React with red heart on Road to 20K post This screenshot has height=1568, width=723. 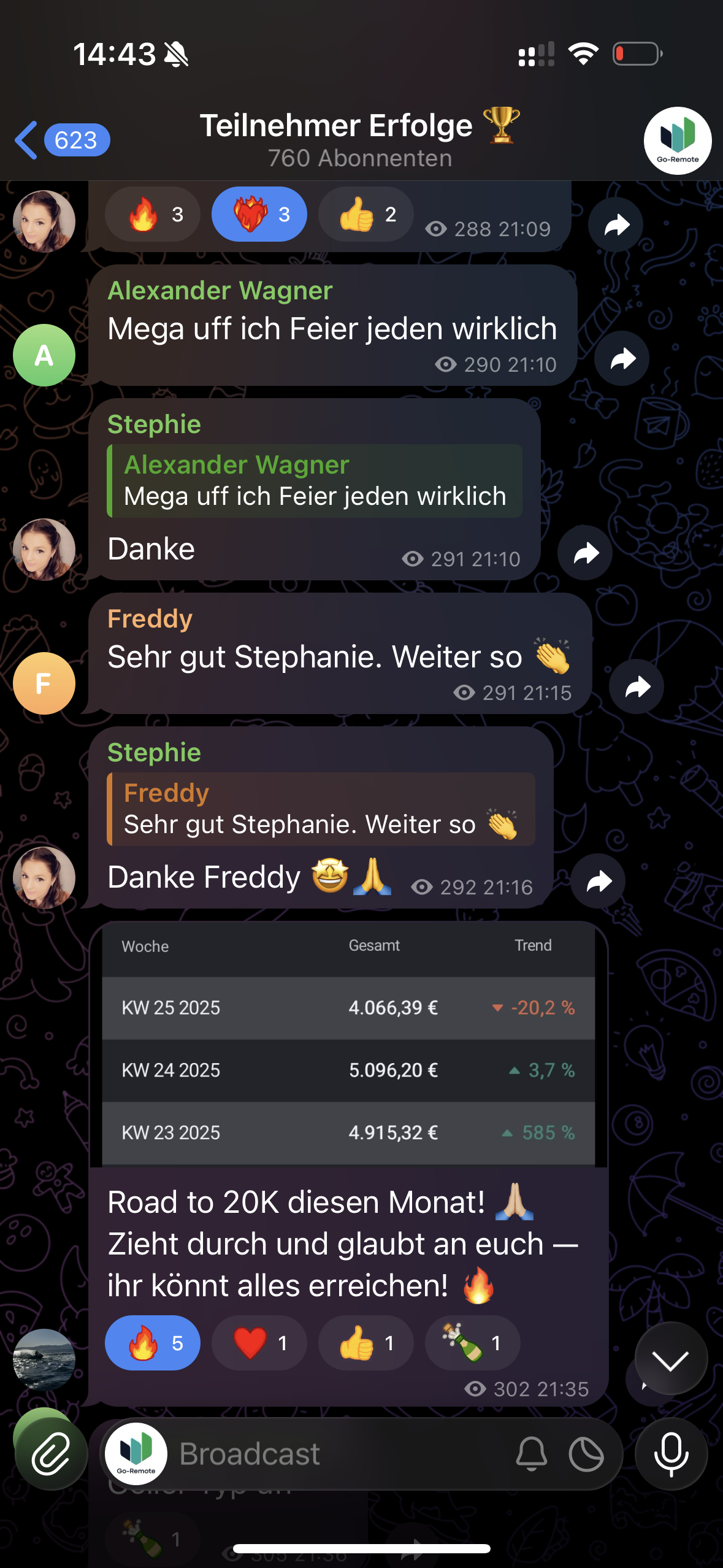pyautogui.click(x=259, y=1343)
